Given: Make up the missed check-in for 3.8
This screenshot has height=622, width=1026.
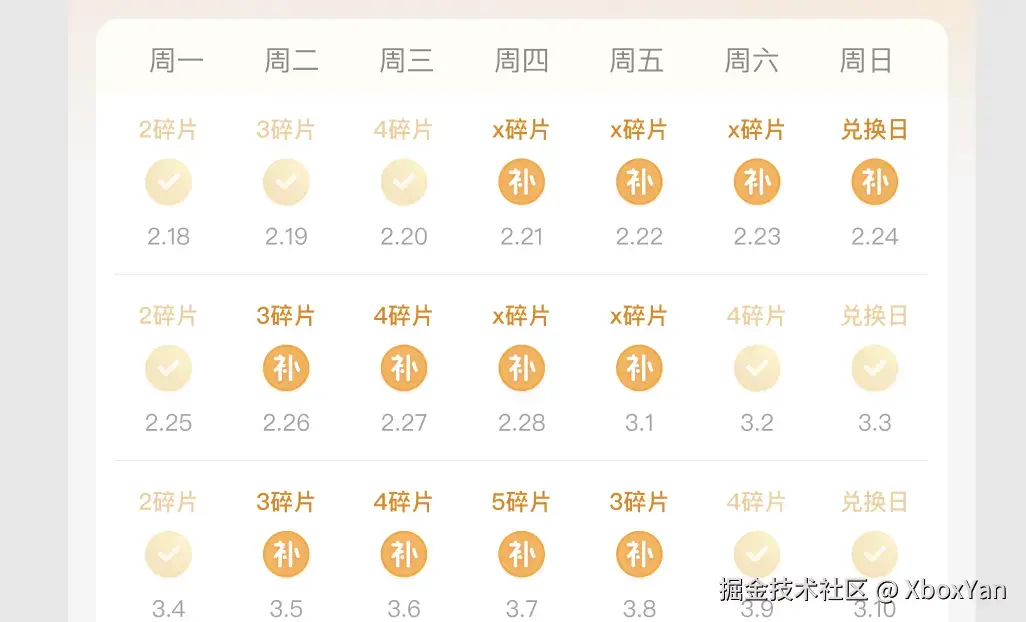Looking at the screenshot, I should pos(639,555).
